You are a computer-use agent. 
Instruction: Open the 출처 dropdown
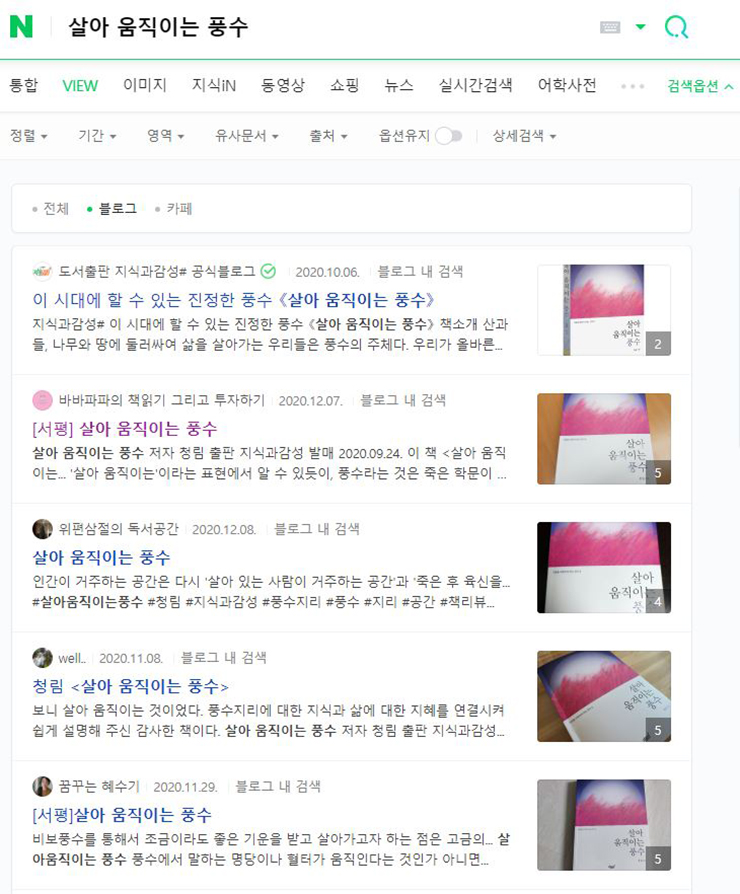328,136
